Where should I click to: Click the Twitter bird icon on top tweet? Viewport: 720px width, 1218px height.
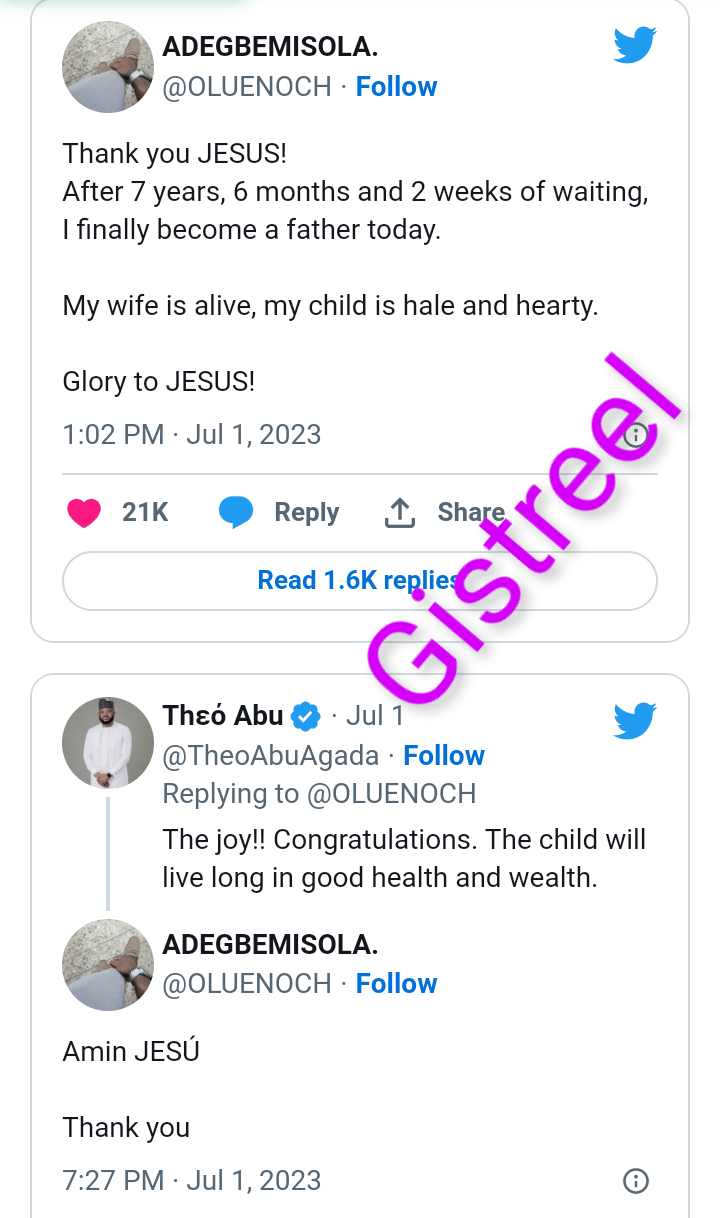coord(634,45)
